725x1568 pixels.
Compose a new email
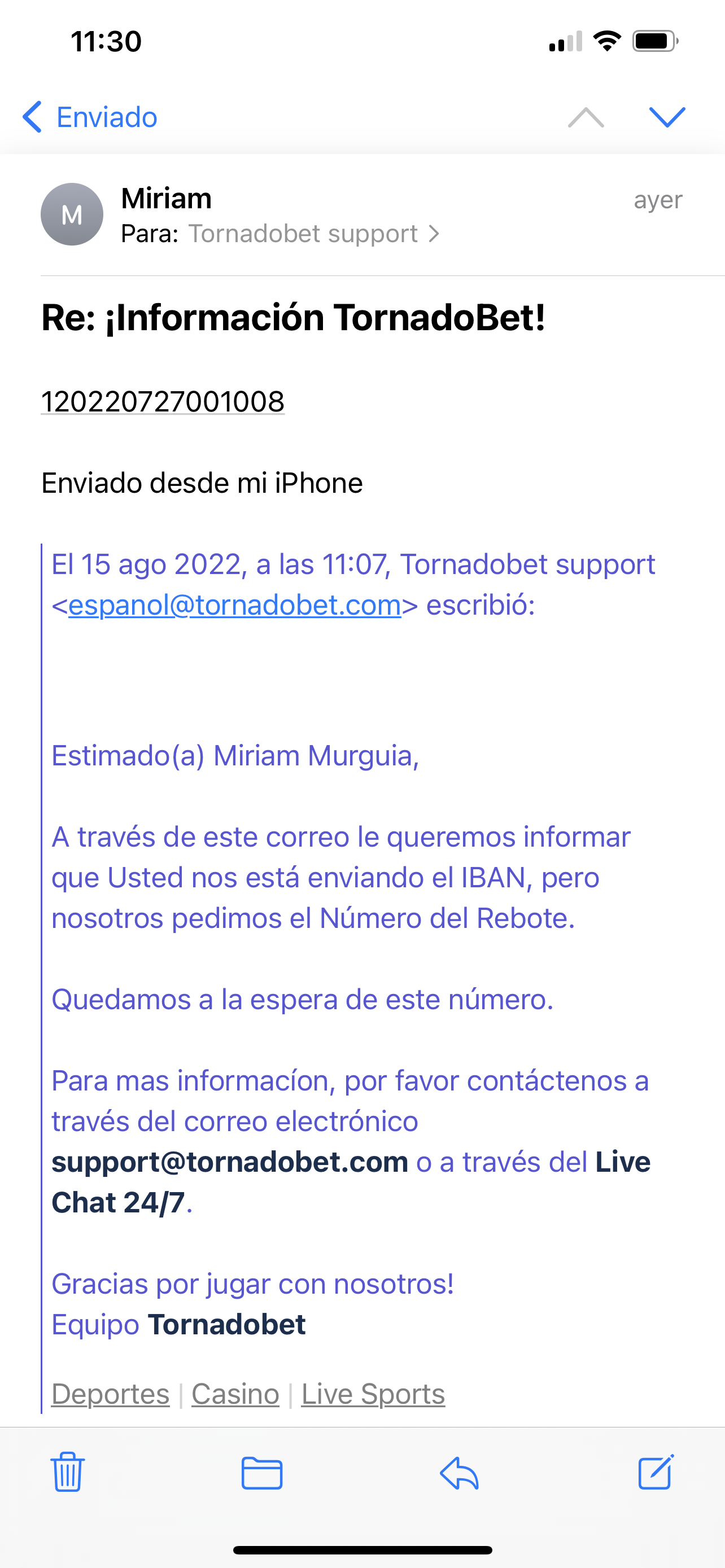[x=656, y=1472]
